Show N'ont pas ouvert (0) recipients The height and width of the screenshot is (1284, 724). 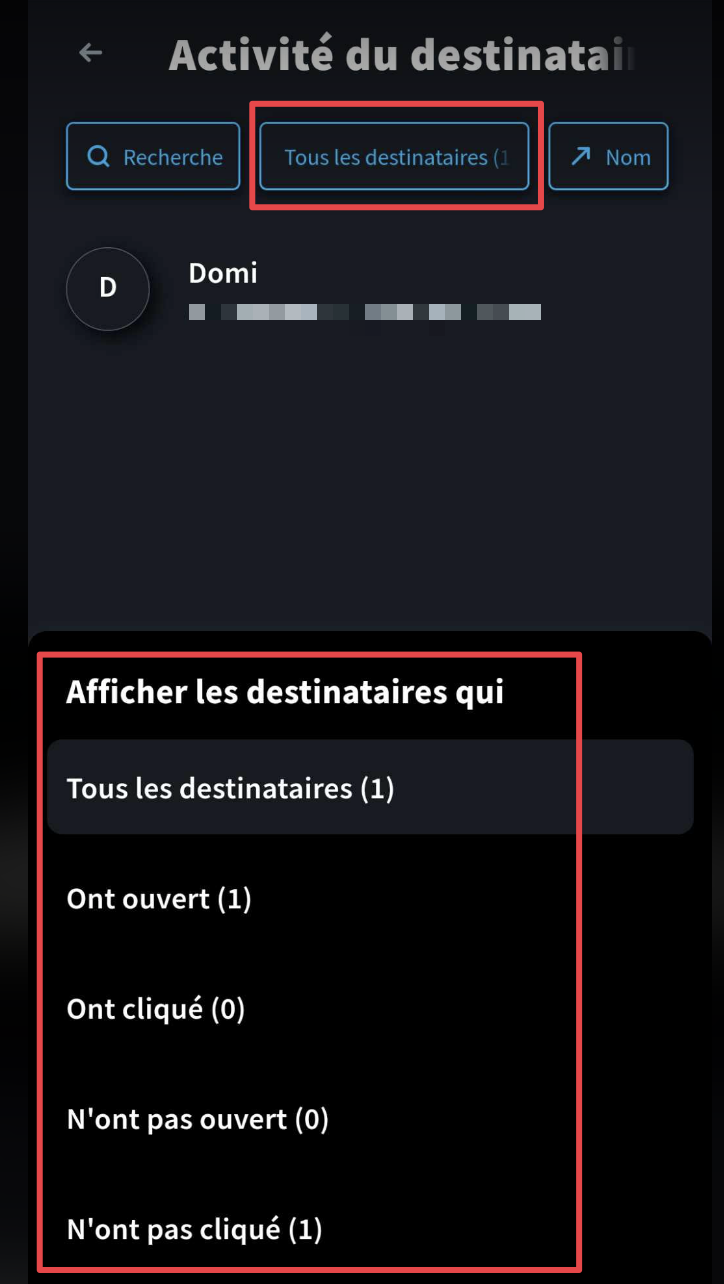(370, 1118)
